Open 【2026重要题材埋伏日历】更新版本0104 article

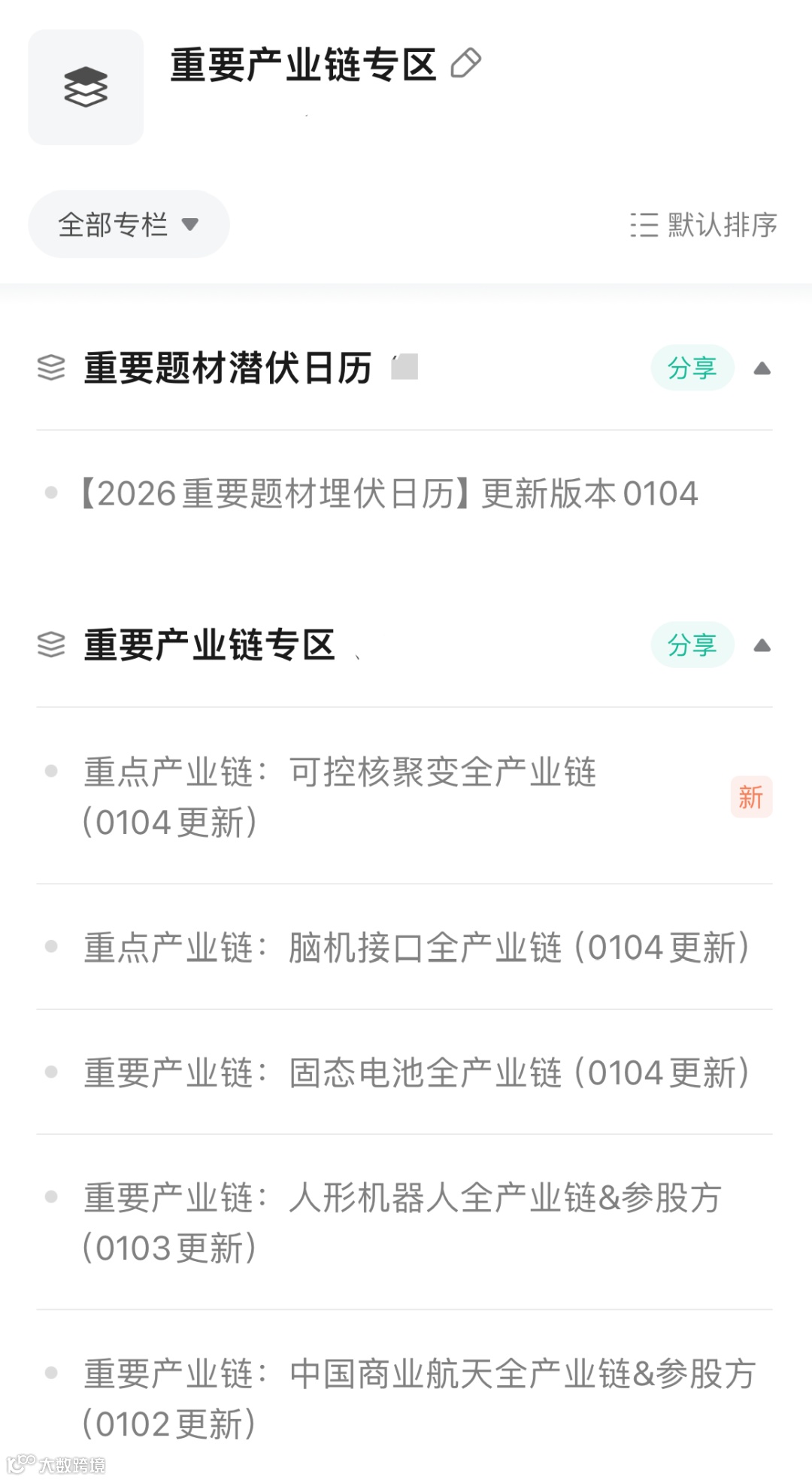click(x=389, y=494)
